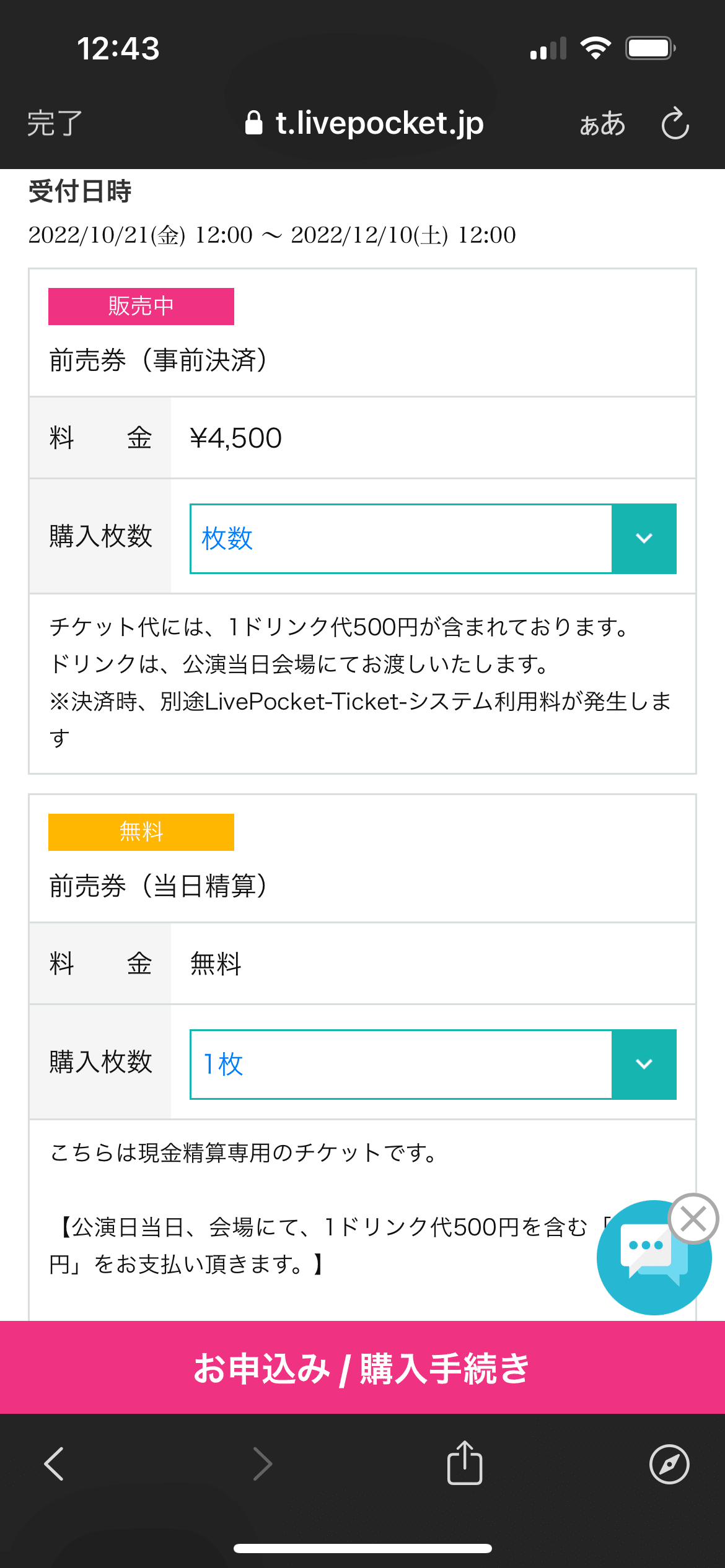This screenshot has height=1568, width=725.
Task: Tap the 販売中 status label
Action: pos(141,306)
